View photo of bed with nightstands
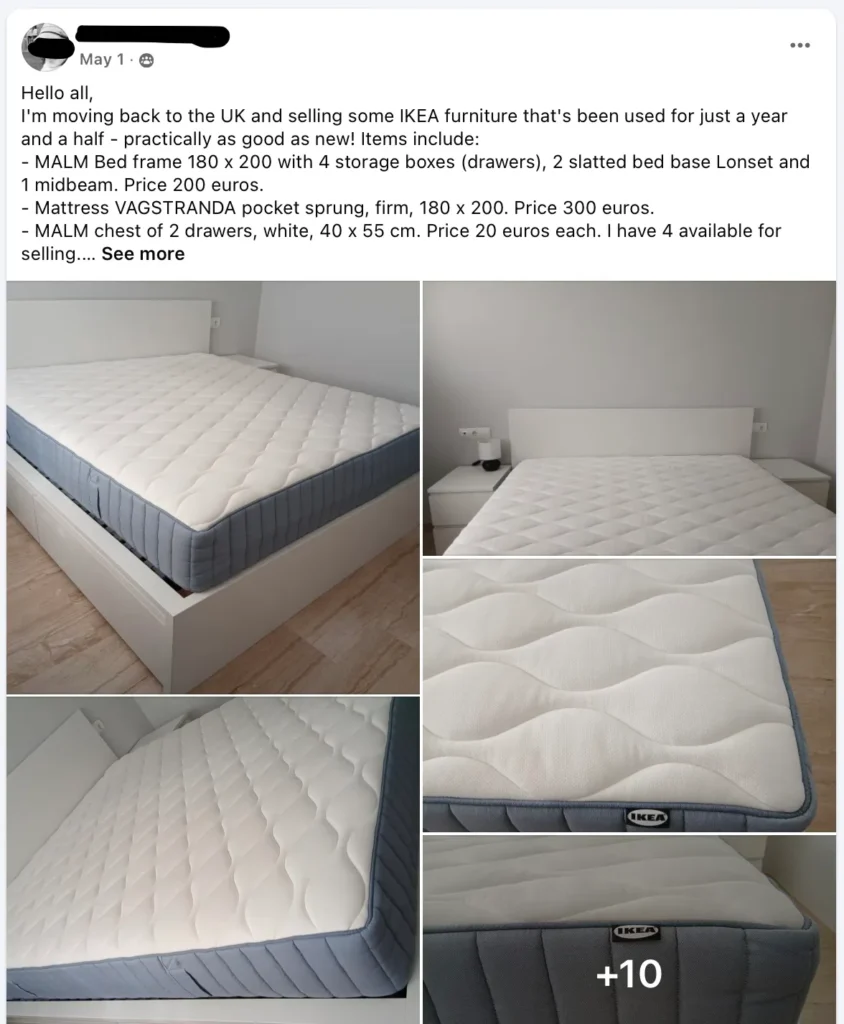Image resolution: width=844 pixels, height=1024 pixels. point(629,418)
